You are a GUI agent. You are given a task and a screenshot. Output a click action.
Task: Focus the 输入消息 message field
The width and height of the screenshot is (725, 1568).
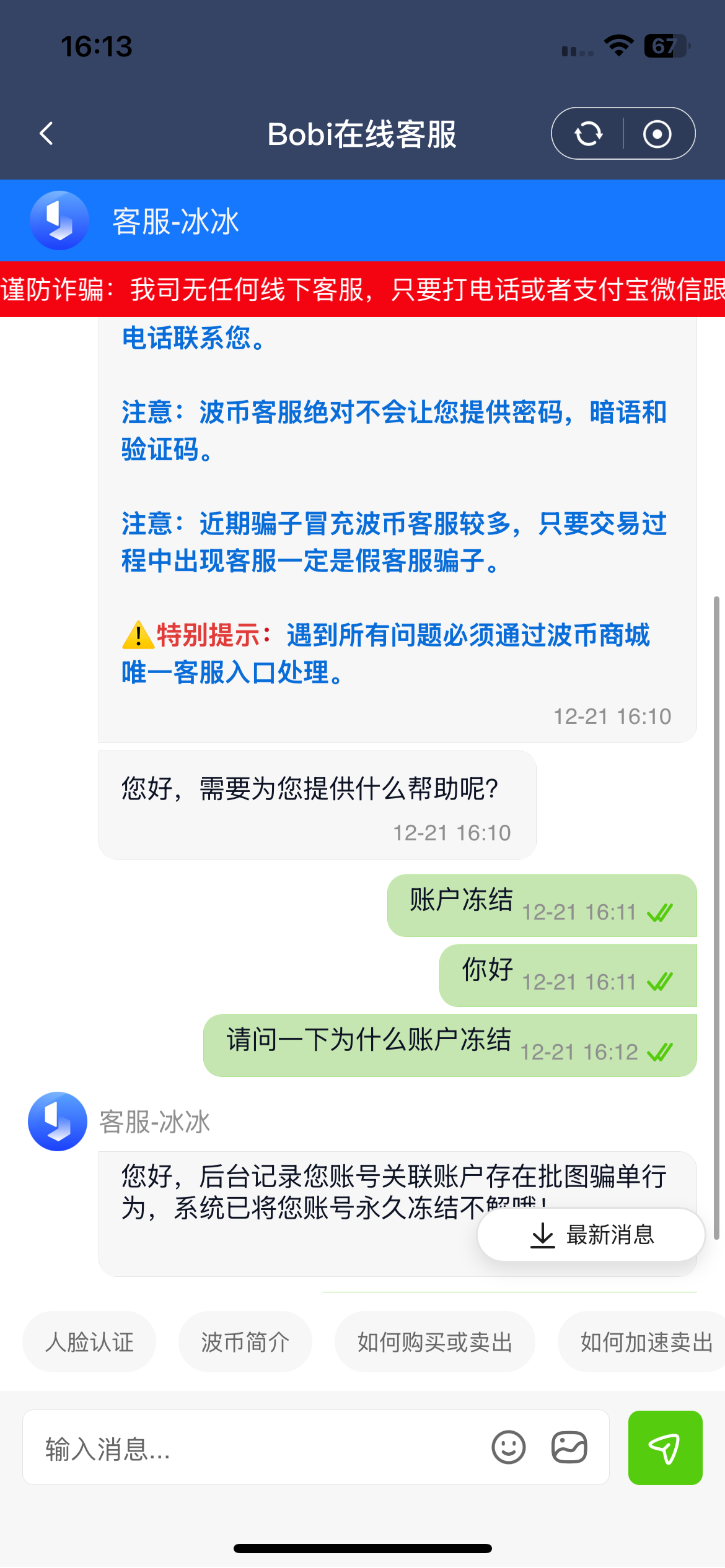click(x=254, y=1448)
